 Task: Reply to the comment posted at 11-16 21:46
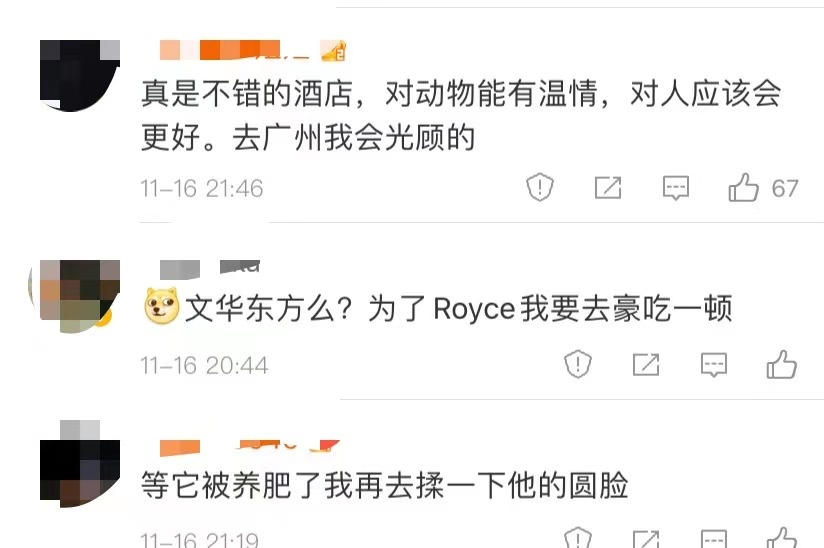click(677, 187)
